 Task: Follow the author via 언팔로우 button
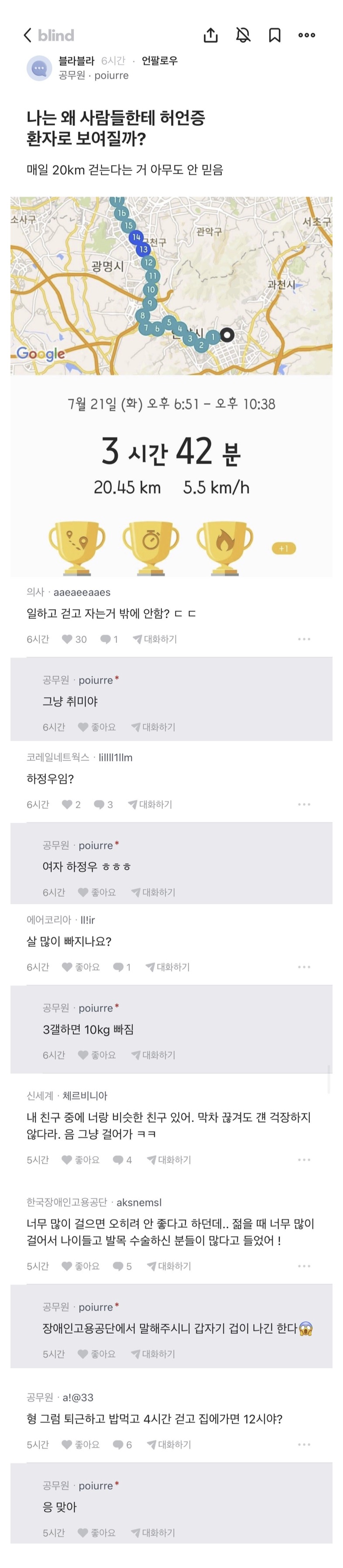pos(160,61)
